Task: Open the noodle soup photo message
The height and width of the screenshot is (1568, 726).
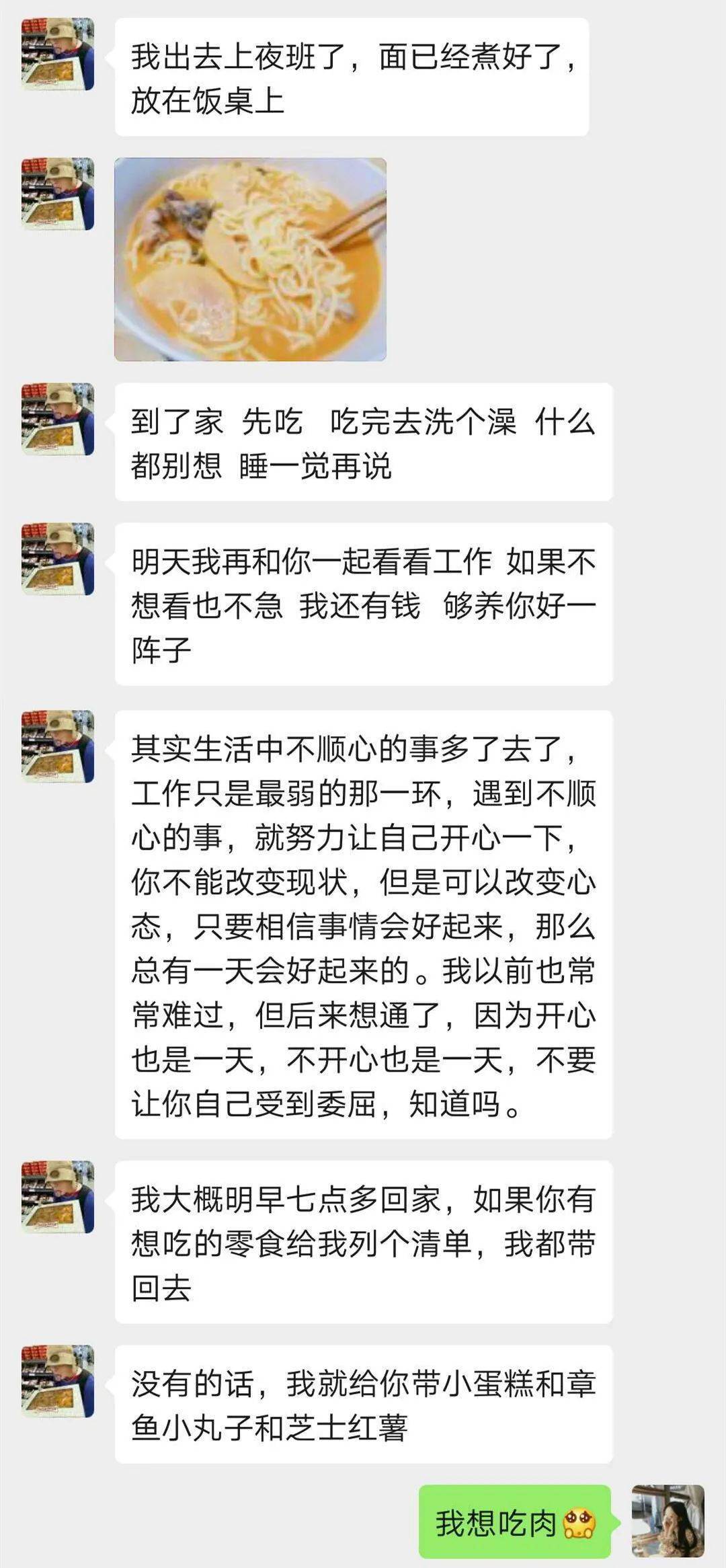Action: pyautogui.click(x=250, y=260)
